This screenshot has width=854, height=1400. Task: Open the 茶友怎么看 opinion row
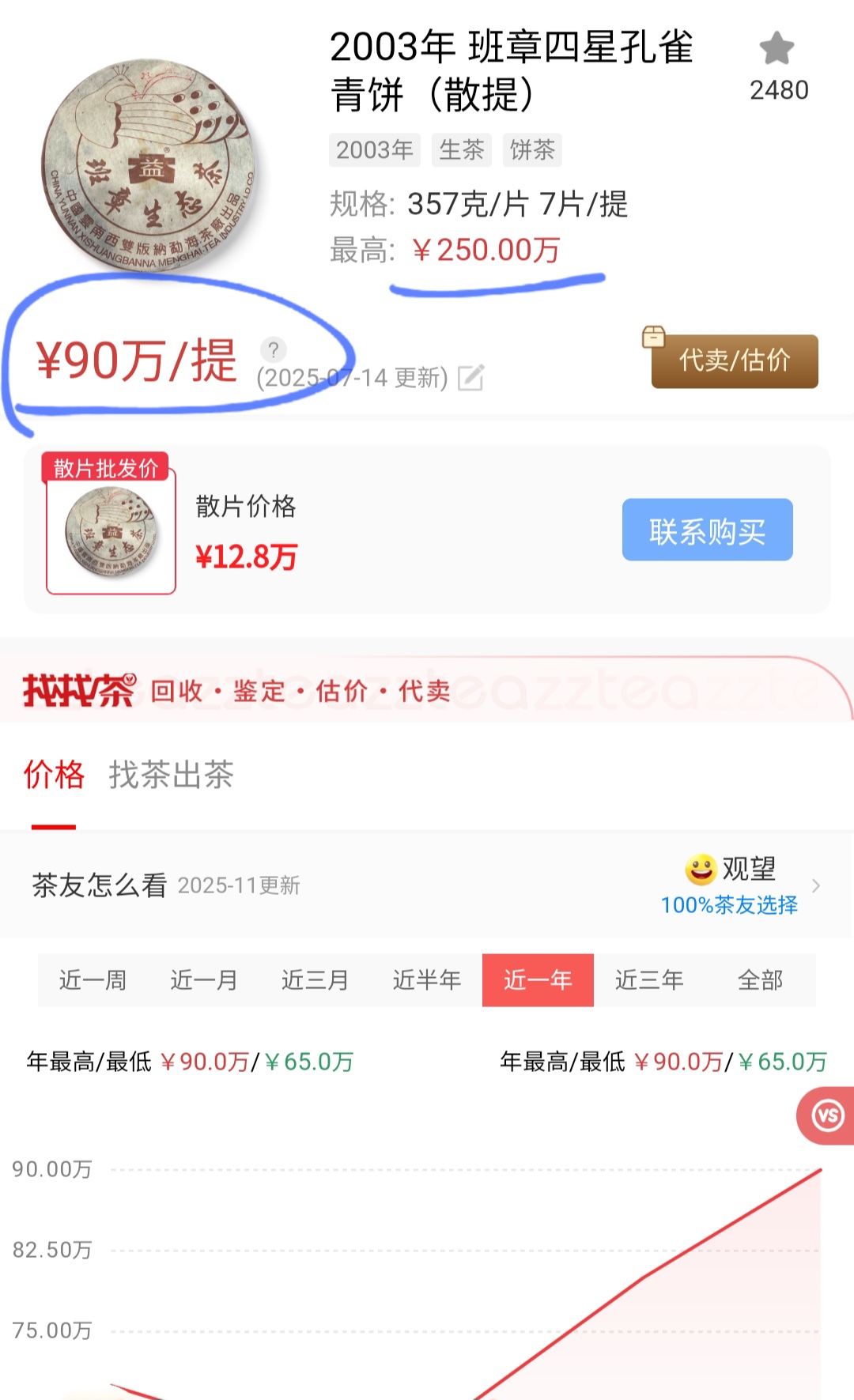pyautogui.click(x=427, y=885)
